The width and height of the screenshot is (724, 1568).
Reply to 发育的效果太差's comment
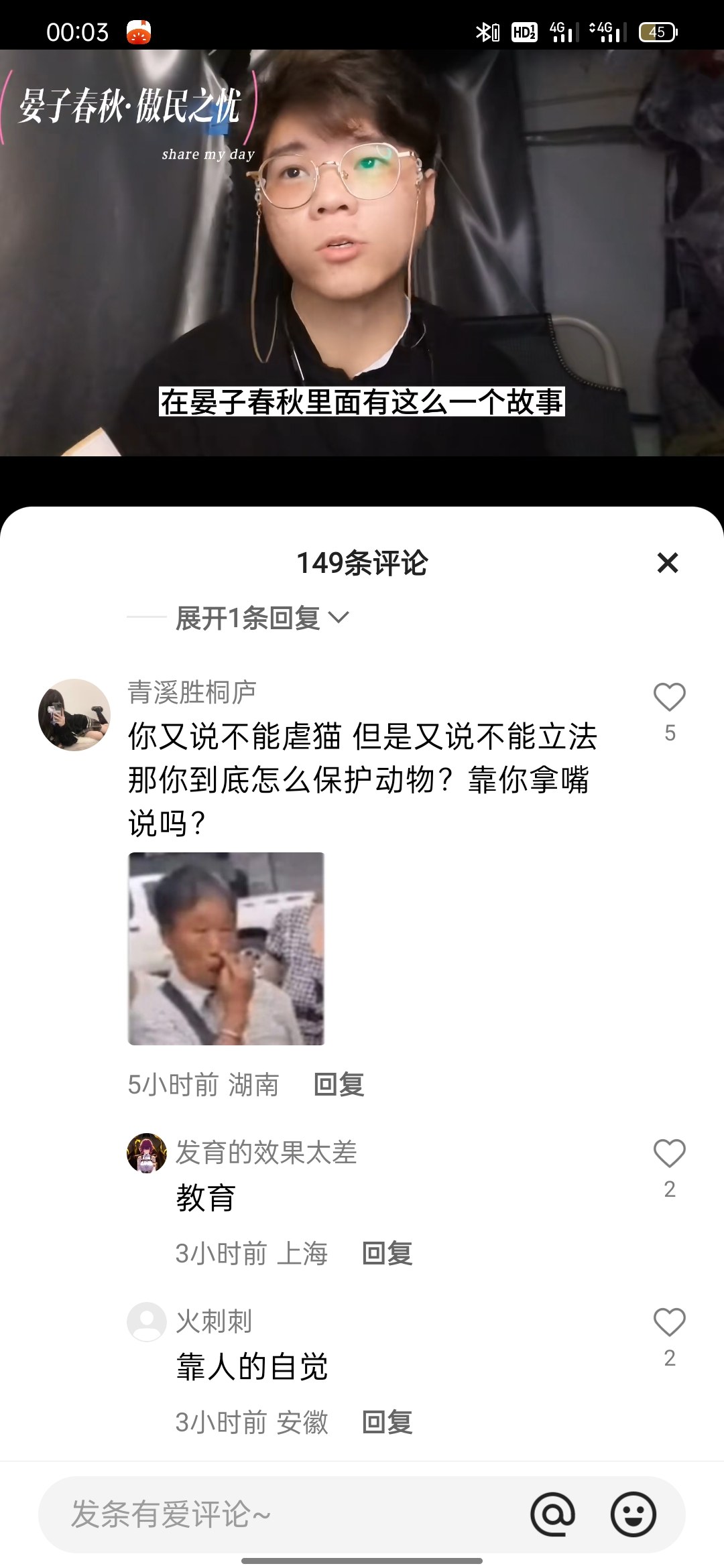click(x=387, y=1253)
